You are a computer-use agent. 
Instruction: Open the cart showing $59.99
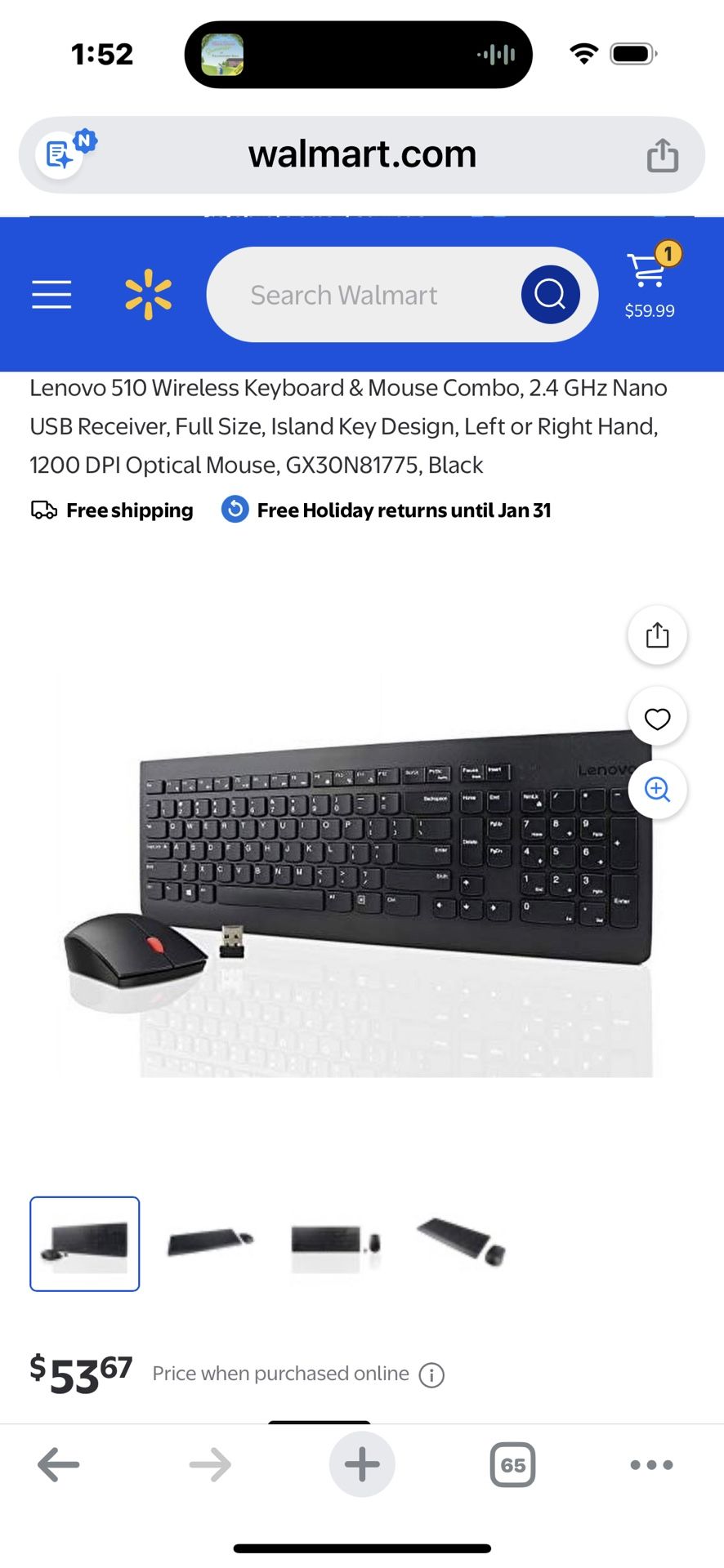click(x=650, y=282)
